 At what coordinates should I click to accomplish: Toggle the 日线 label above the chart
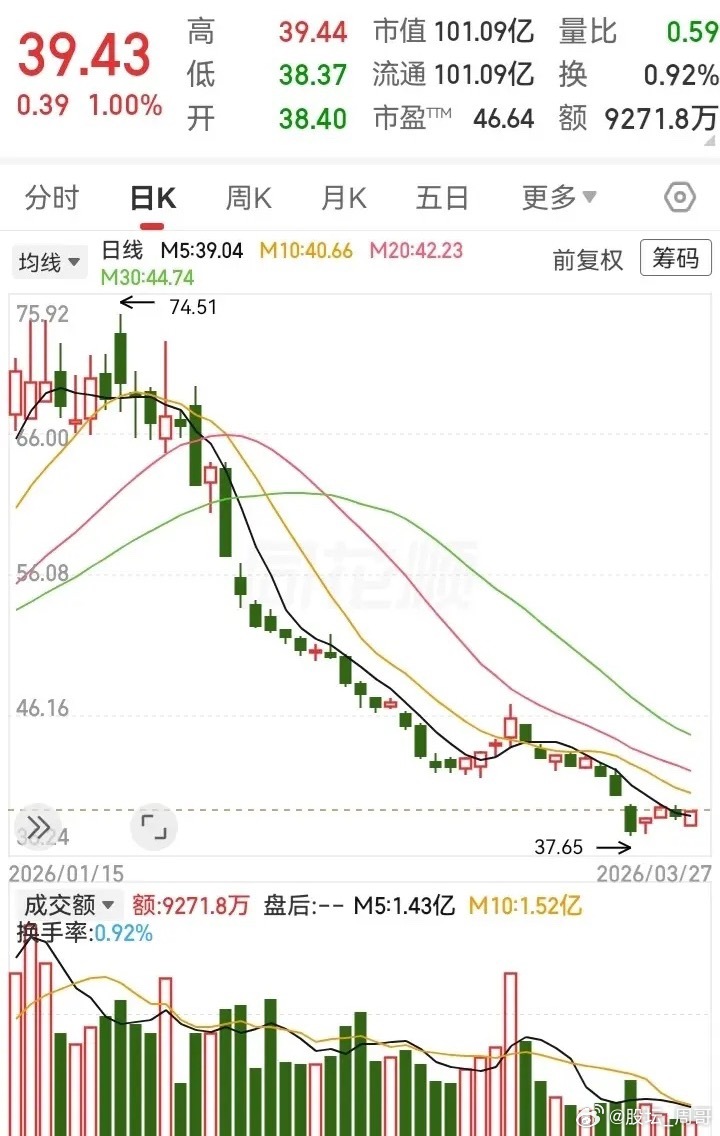[x=116, y=251]
